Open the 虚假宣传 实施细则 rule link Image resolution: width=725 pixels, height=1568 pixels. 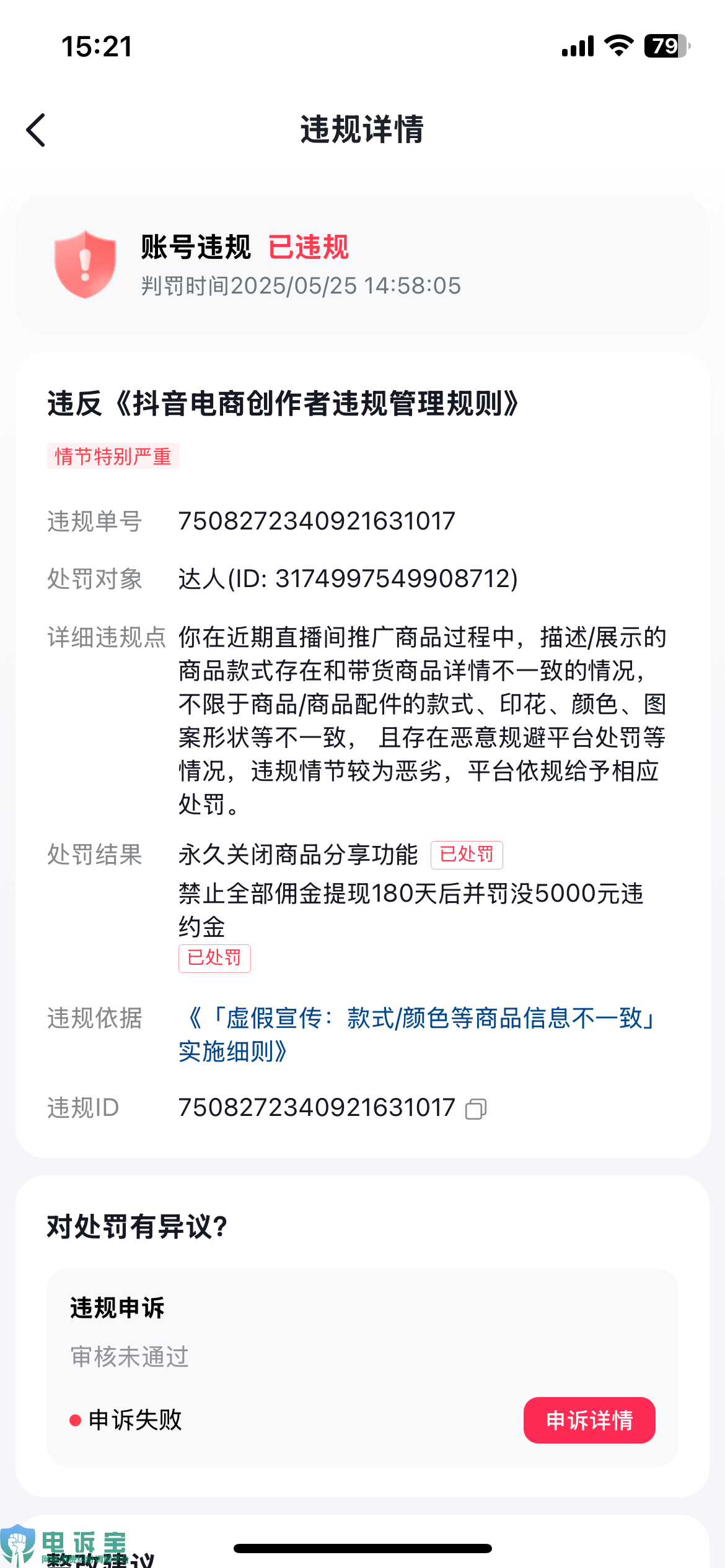pyautogui.click(x=421, y=1035)
